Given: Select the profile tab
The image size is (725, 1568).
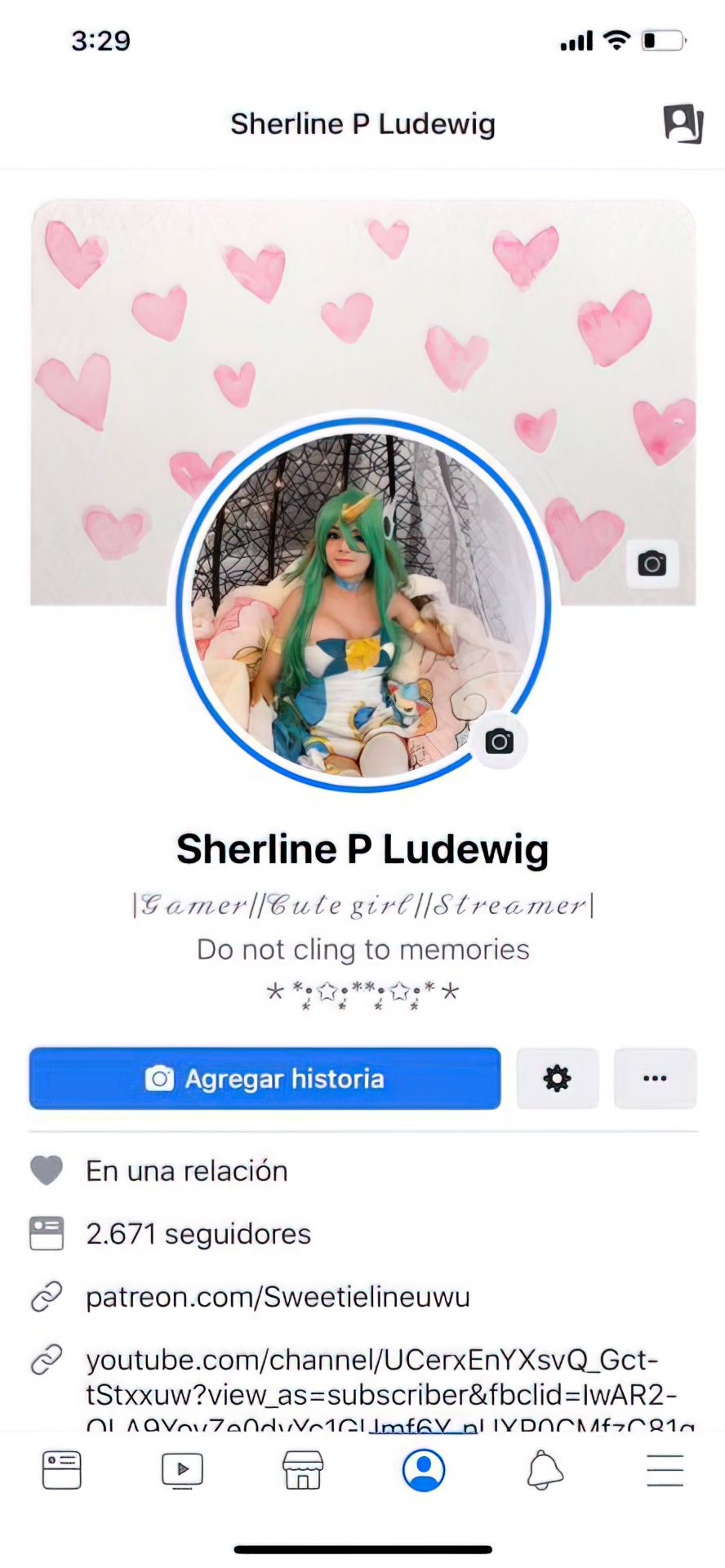Looking at the screenshot, I should (x=424, y=1470).
